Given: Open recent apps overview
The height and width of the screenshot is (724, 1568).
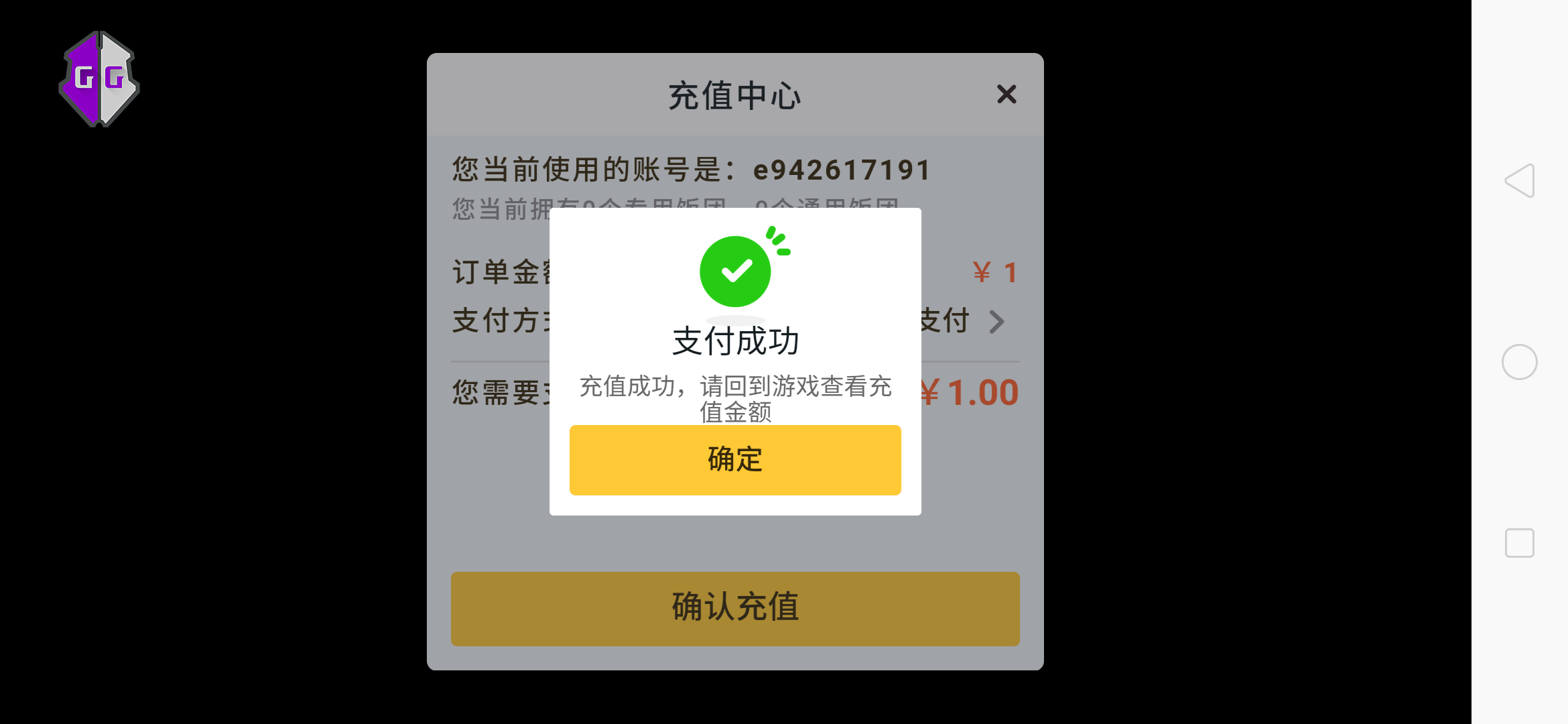Looking at the screenshot, I should tap(1519, 543).
